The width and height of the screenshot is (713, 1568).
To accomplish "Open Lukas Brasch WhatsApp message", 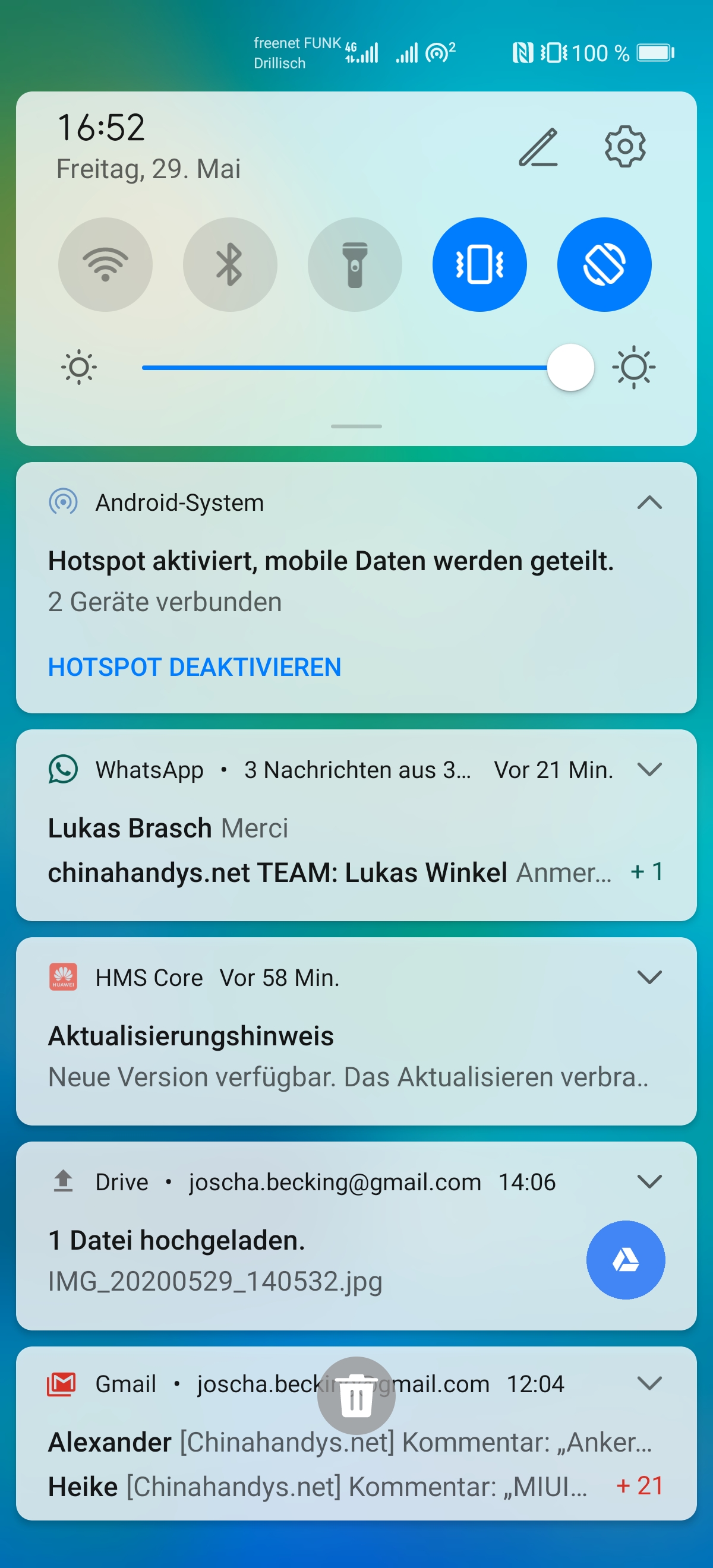I will [x=168, y=828].
